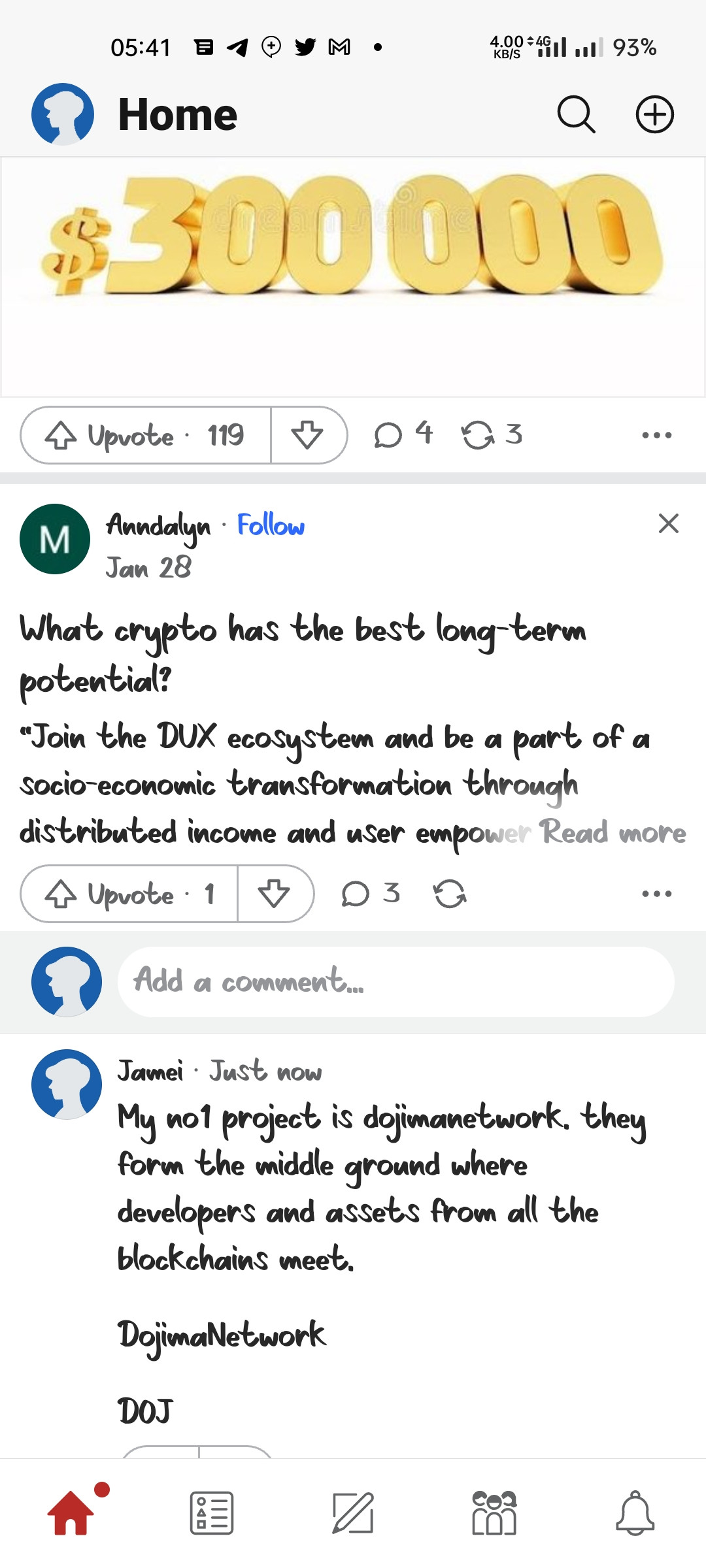Open the search icon
This screenshot has width=706, height=1568.
pos(576,115)
